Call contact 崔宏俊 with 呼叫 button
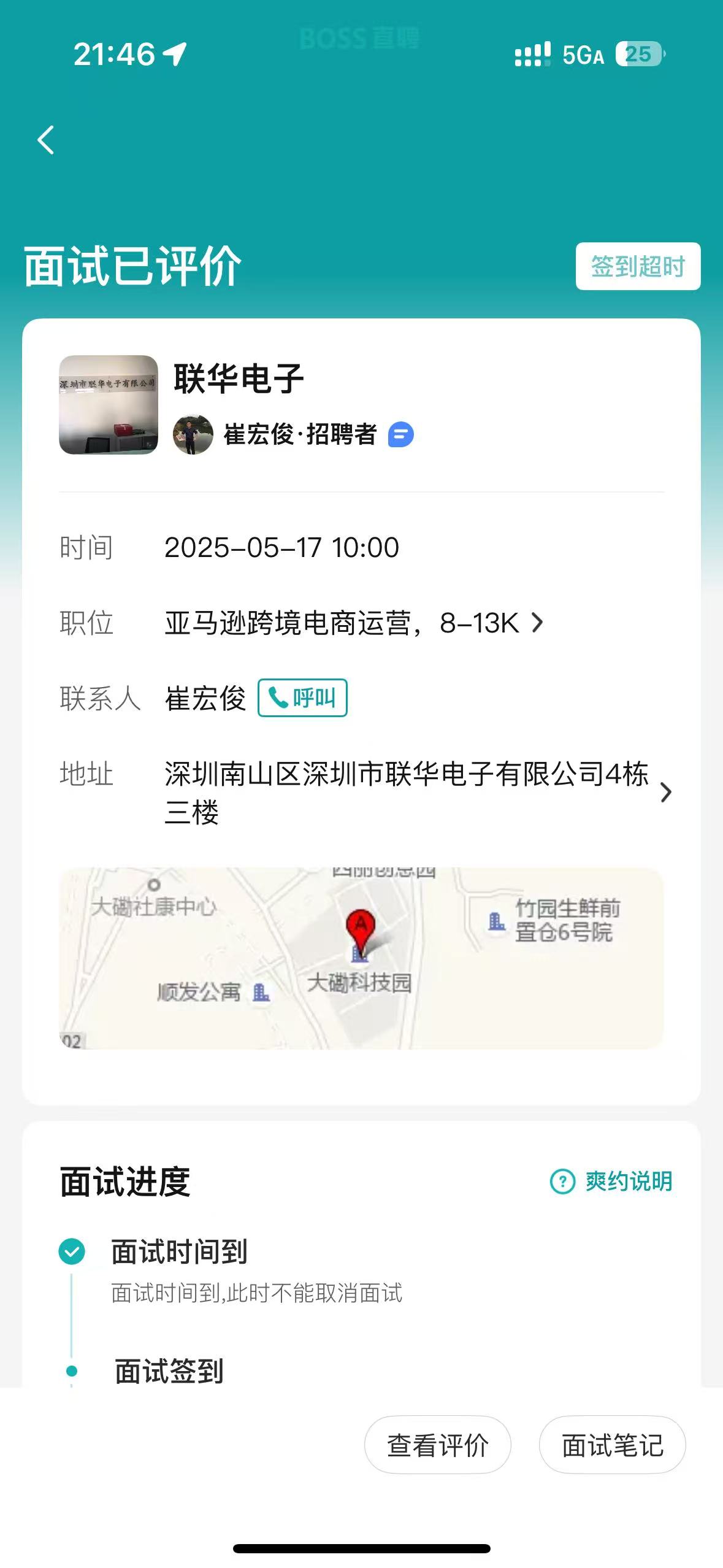 [x=302, y=698]
